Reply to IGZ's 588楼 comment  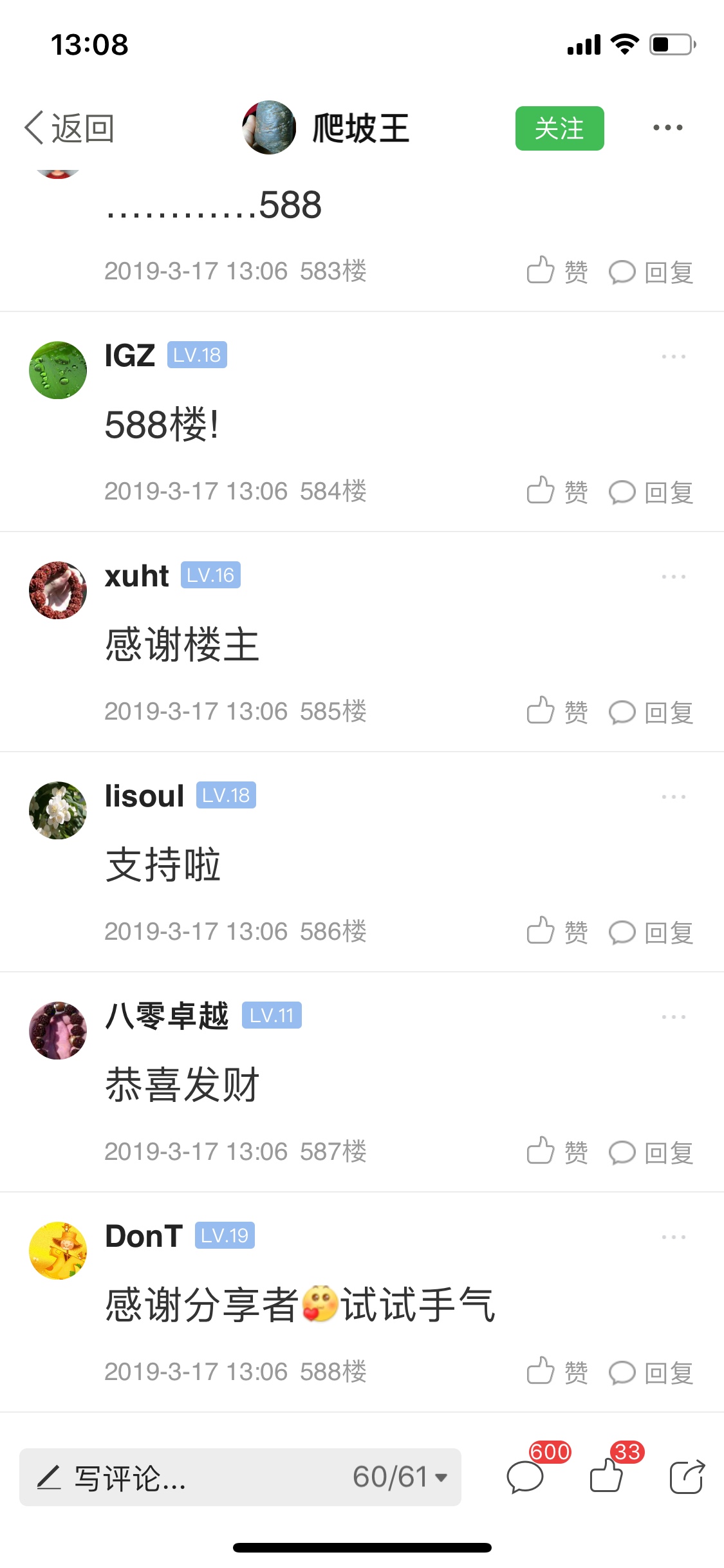(651, 492)
